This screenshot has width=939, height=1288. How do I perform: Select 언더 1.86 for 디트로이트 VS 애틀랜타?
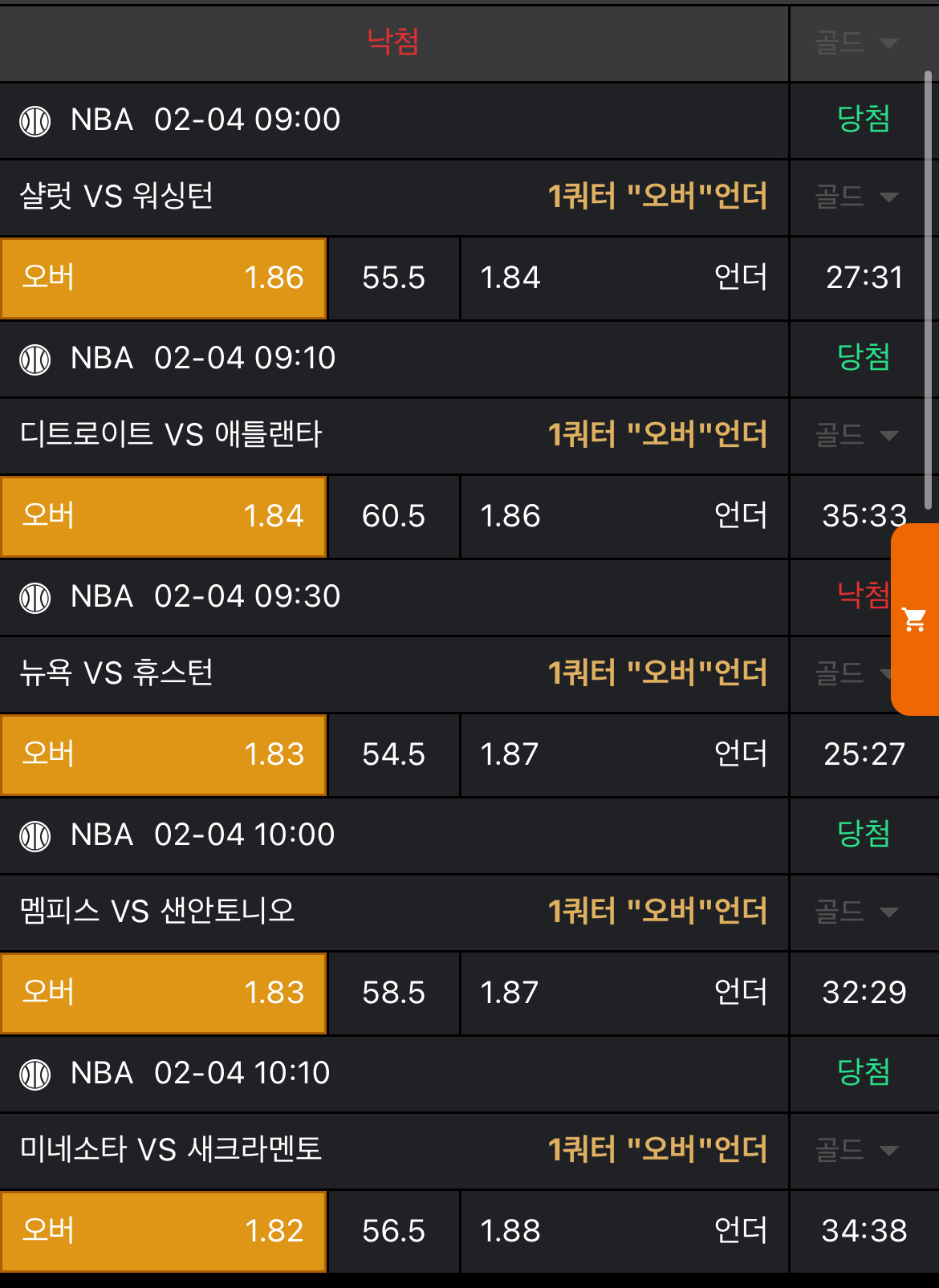(x=624, y=516)
